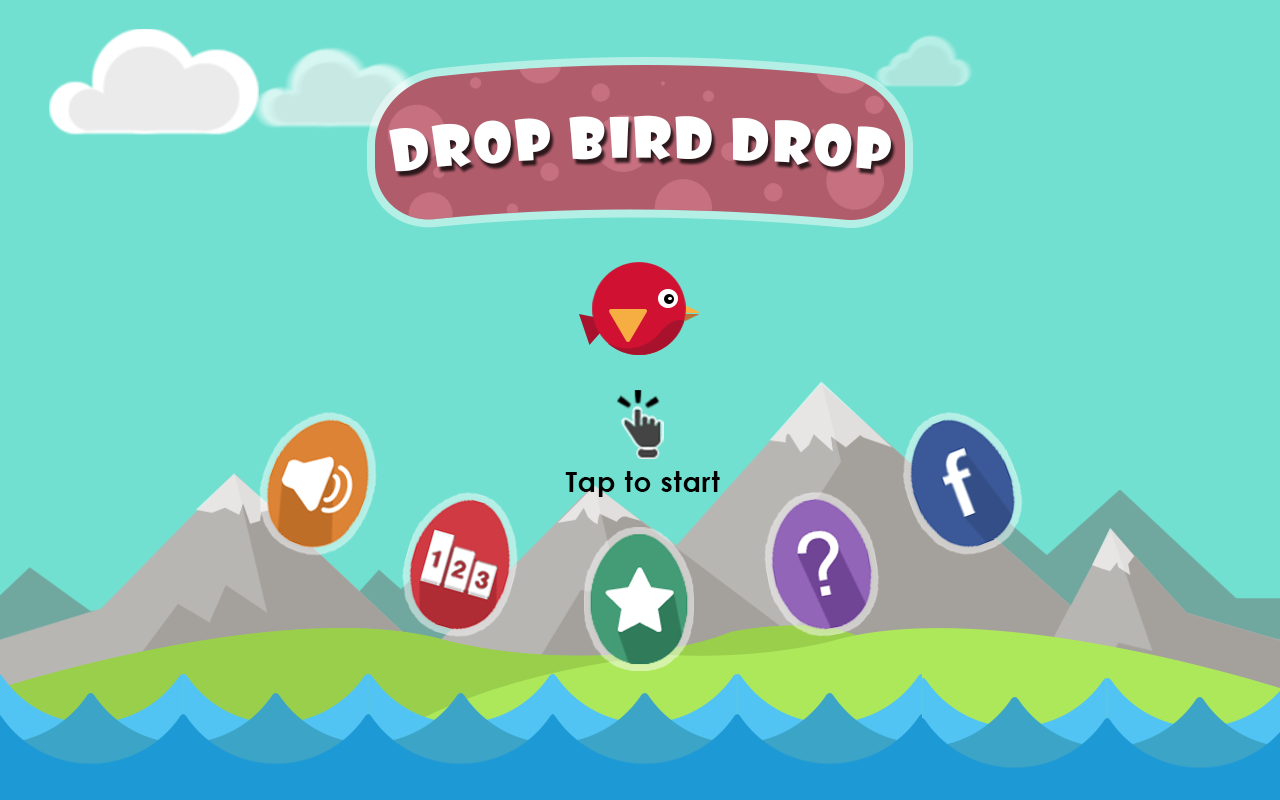Tap the green star egg
The width and height of the screenshot is (1280, 800).
(x=639, y=599)
